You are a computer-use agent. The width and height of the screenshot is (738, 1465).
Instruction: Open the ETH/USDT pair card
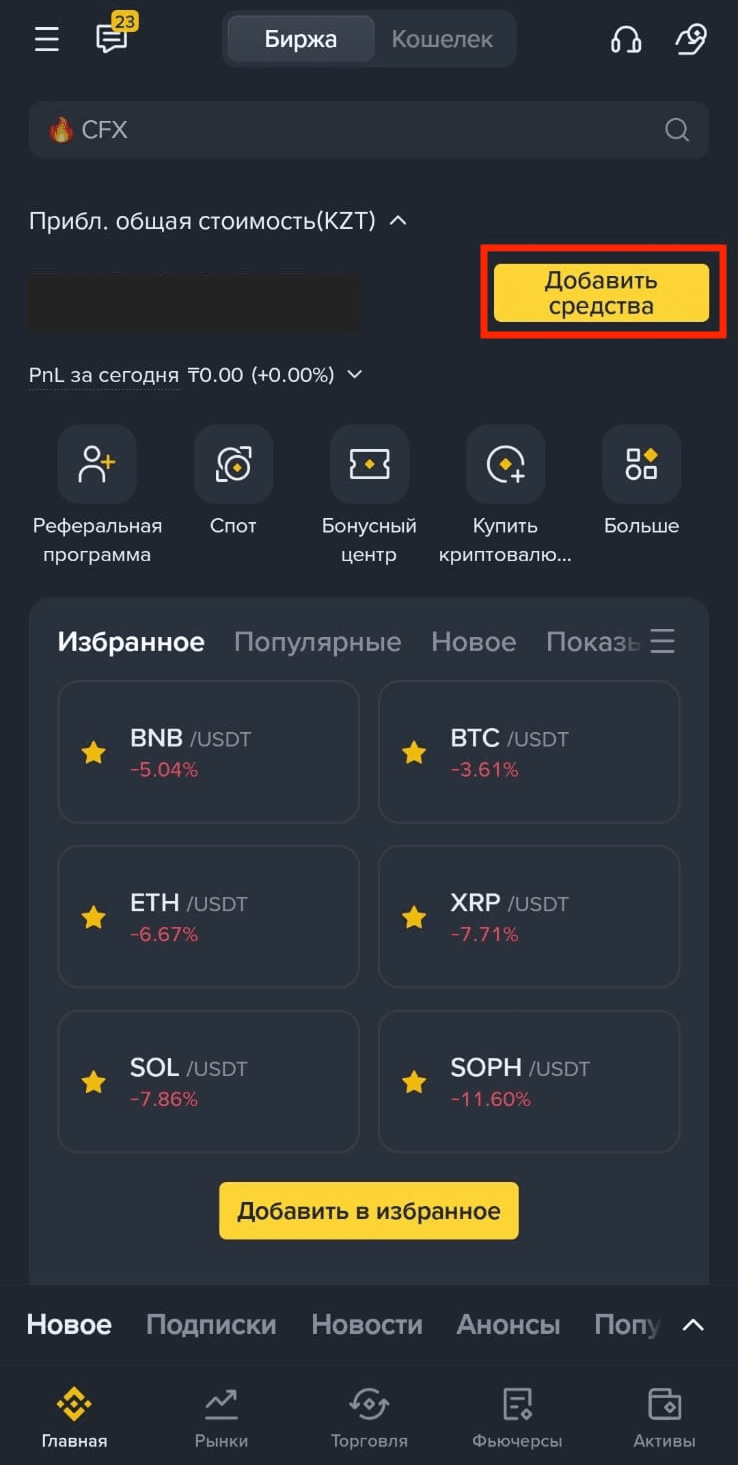pyautogui.click(x=208, y=917)
